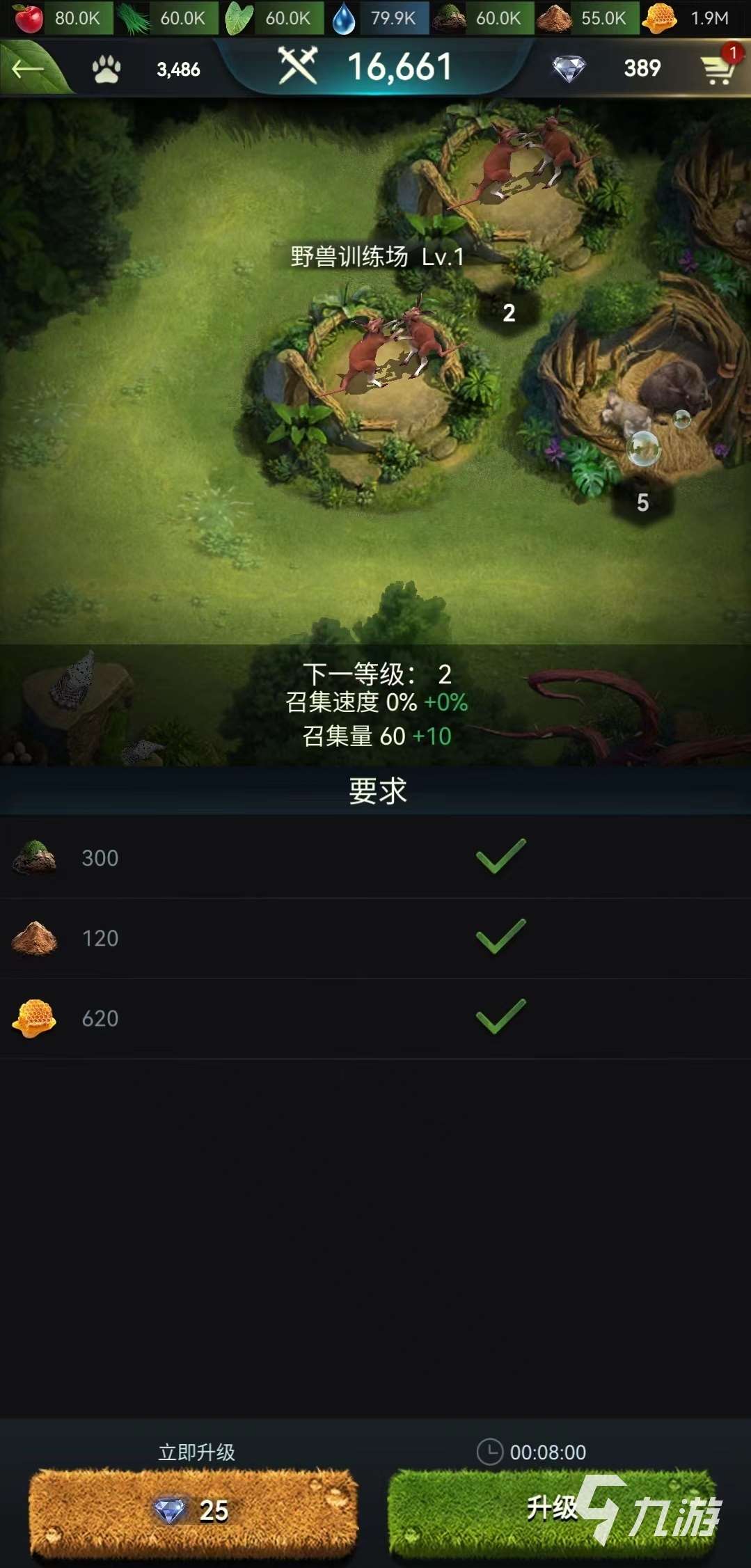Screen dimensions: 751x1568
Task: Tap the level badge 2 on training ground
Action: tap(509, 312)
